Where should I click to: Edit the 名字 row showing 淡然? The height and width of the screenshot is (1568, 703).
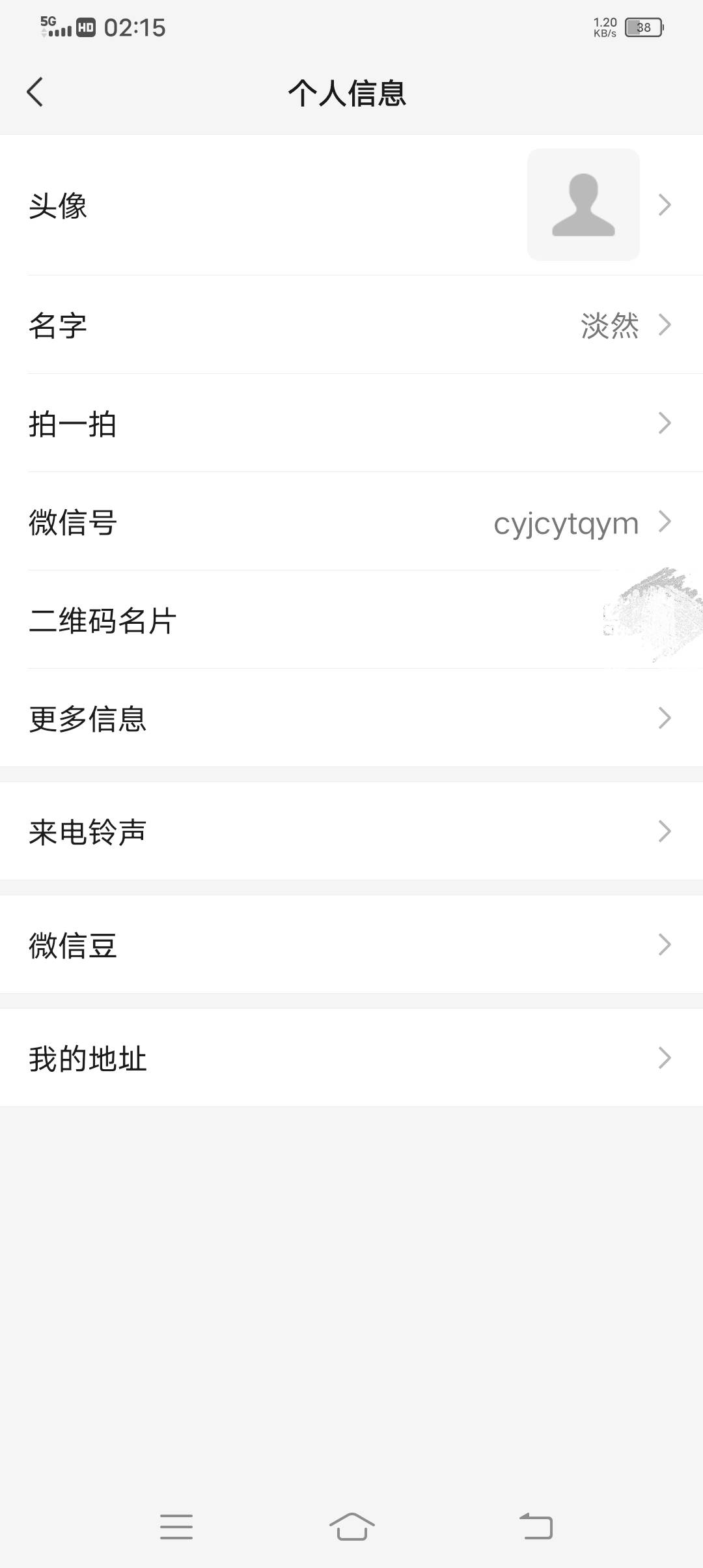[351, 325]
